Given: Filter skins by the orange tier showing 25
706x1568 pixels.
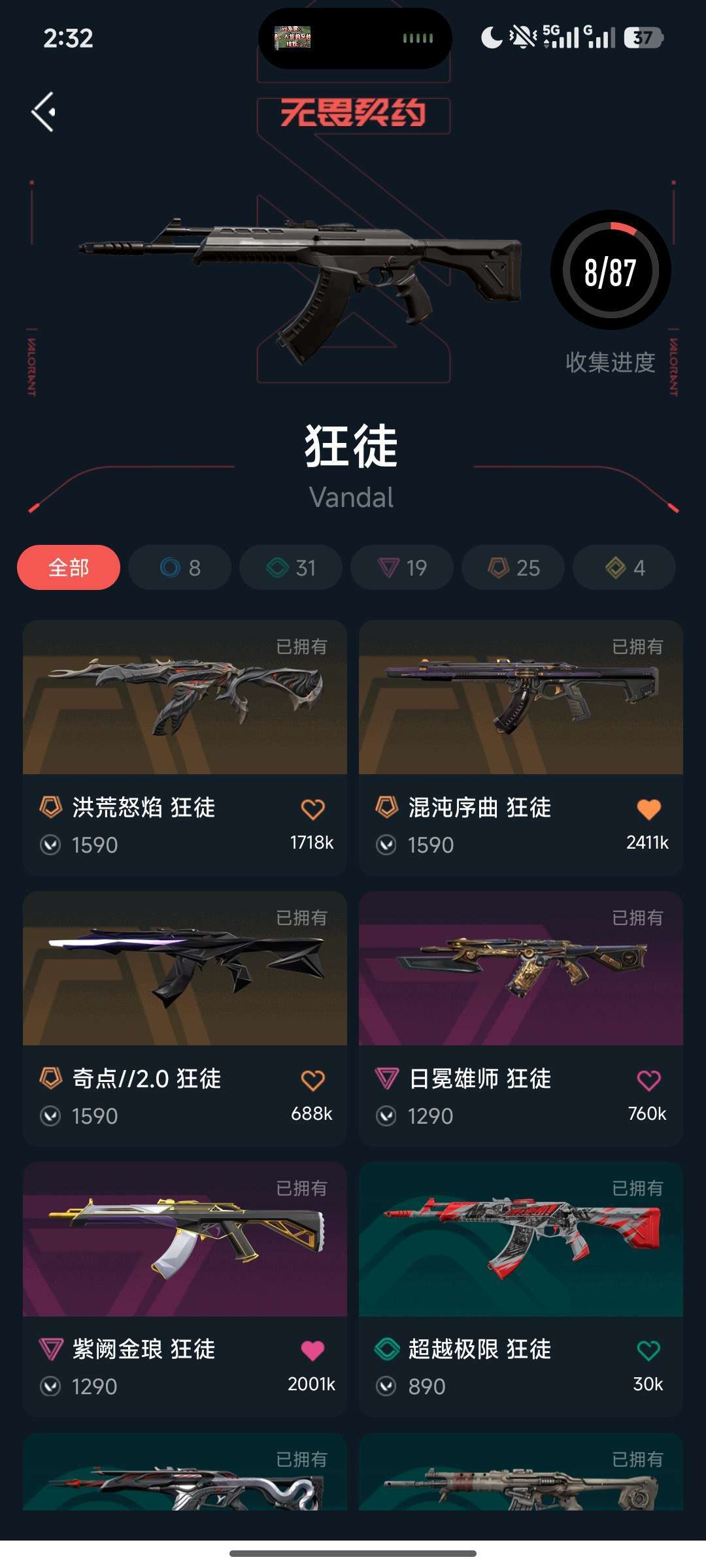Looking at the screenshot, I should [513, 568].
